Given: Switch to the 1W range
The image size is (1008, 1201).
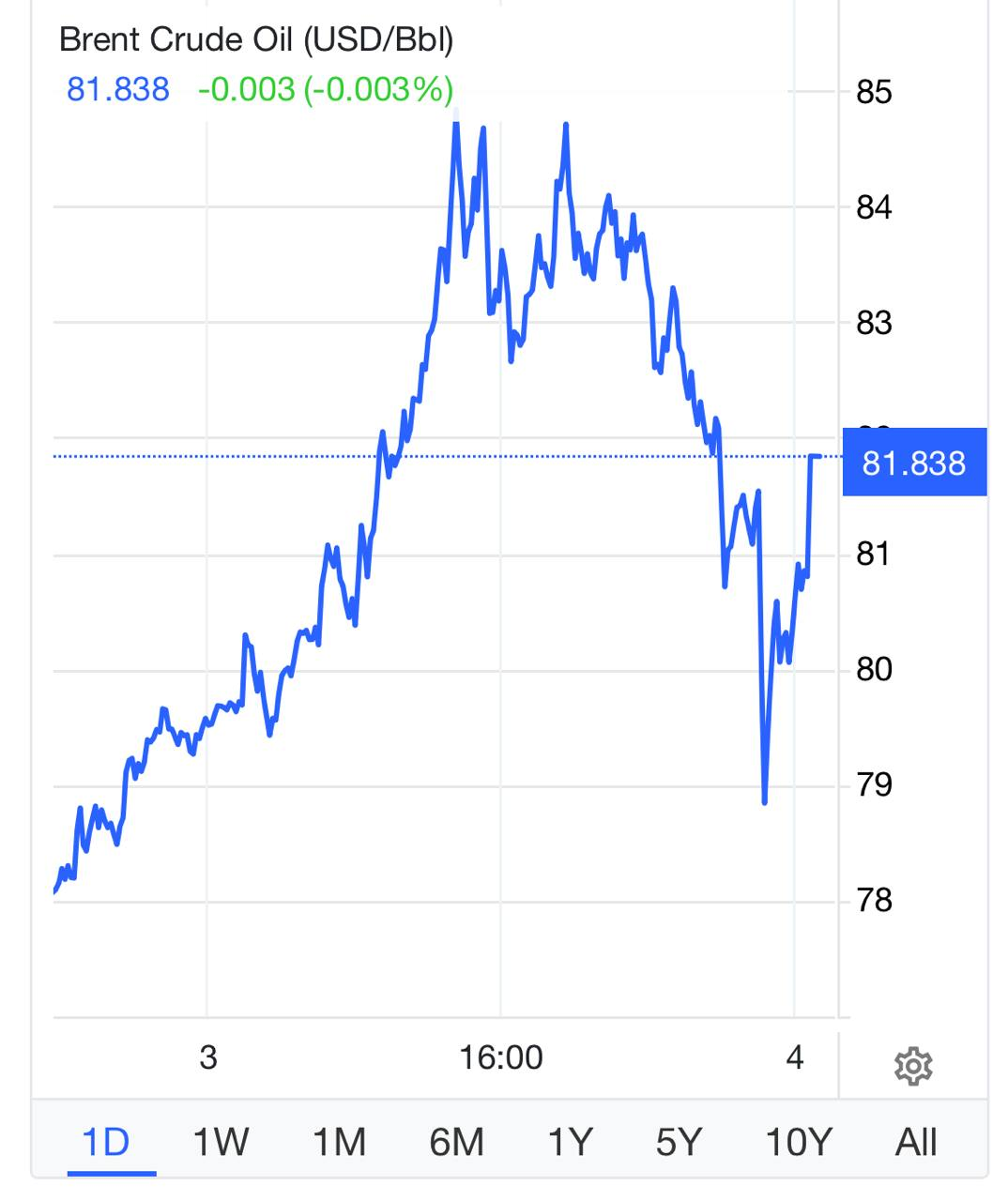Looking at the screenshot, I should coord(221,1142).
